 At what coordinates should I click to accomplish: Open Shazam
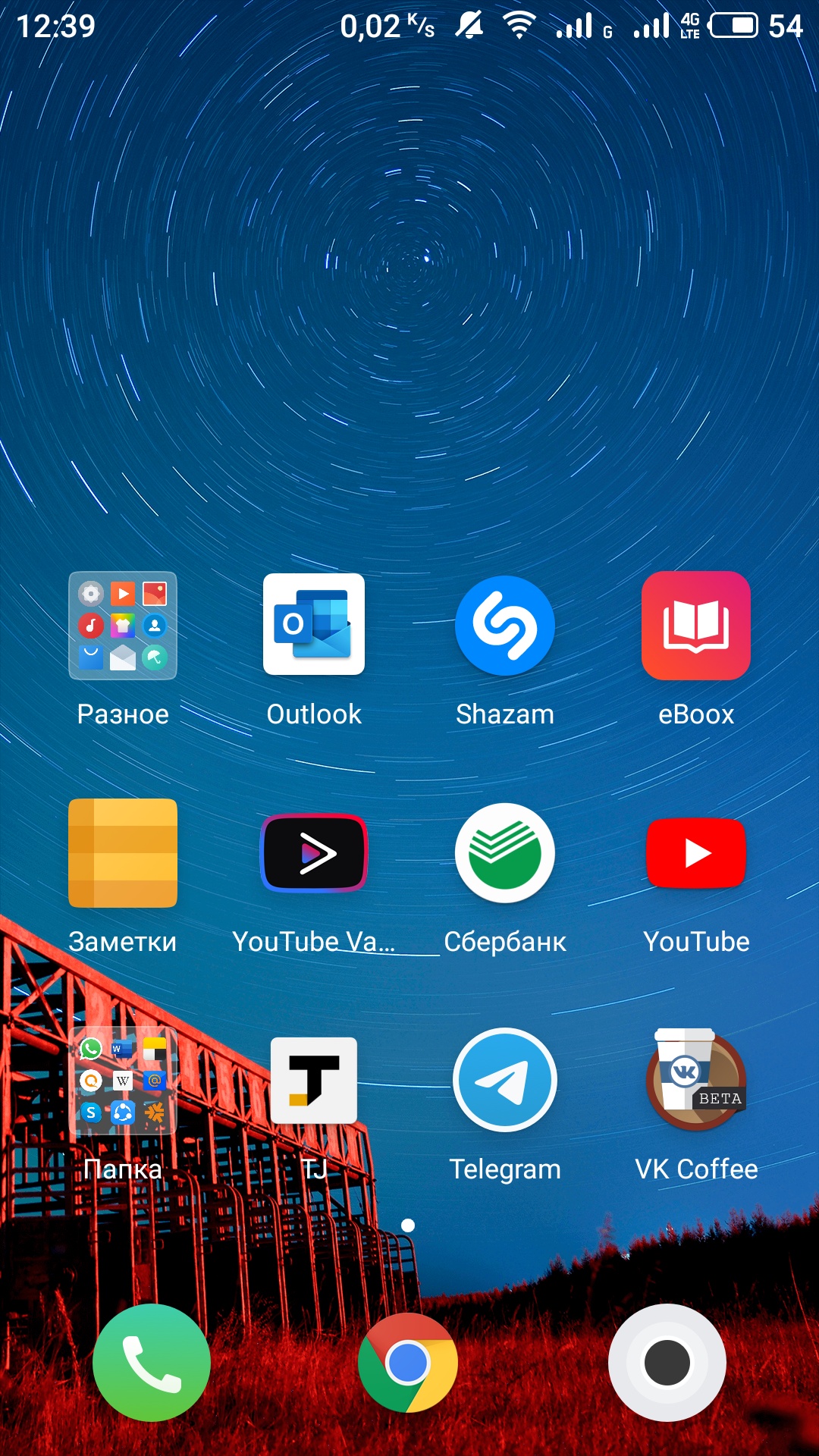coord(505,626)
